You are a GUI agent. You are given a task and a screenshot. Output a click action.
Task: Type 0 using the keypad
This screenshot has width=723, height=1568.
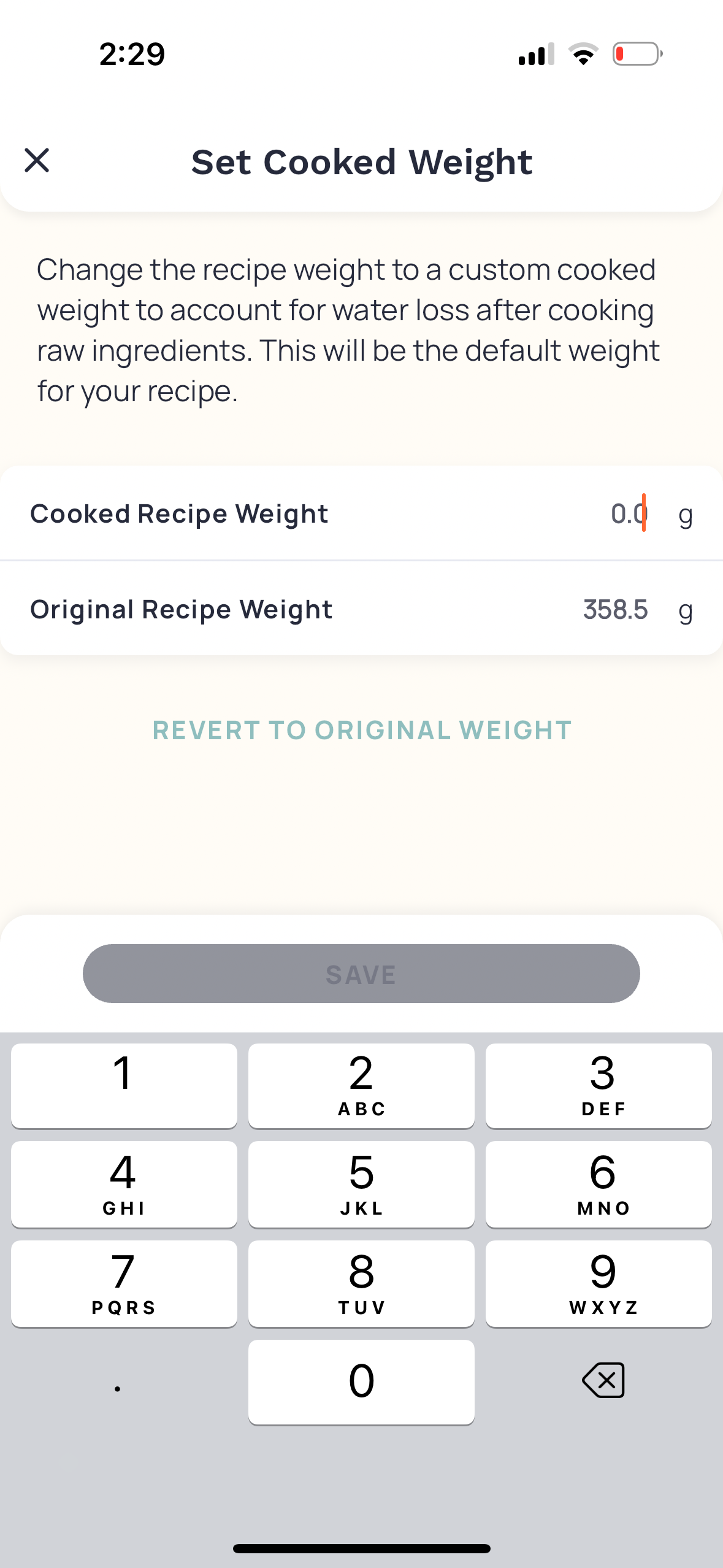[x=361, y=1382]
